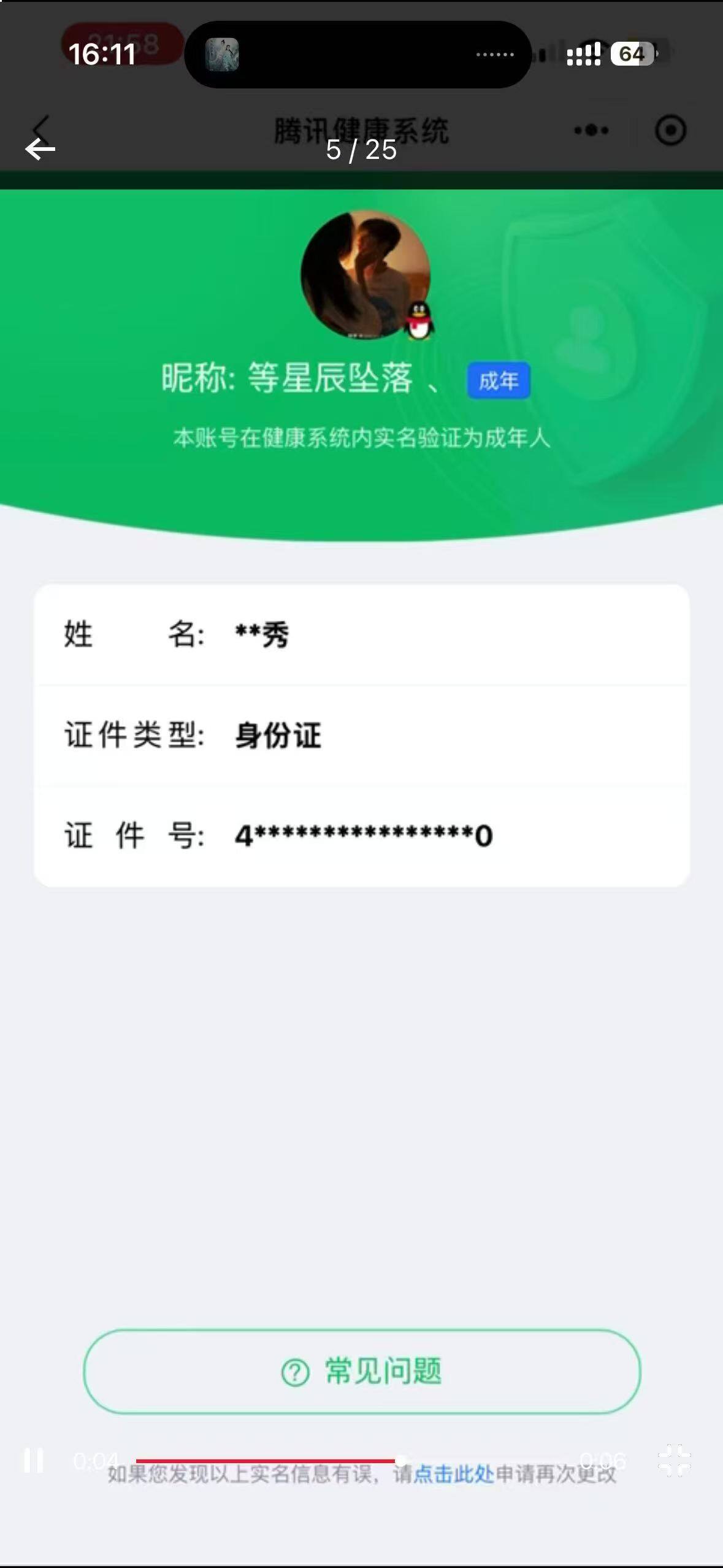
Task: Tap the 5 / 25 page counter
Action: (x=361, y=150)
